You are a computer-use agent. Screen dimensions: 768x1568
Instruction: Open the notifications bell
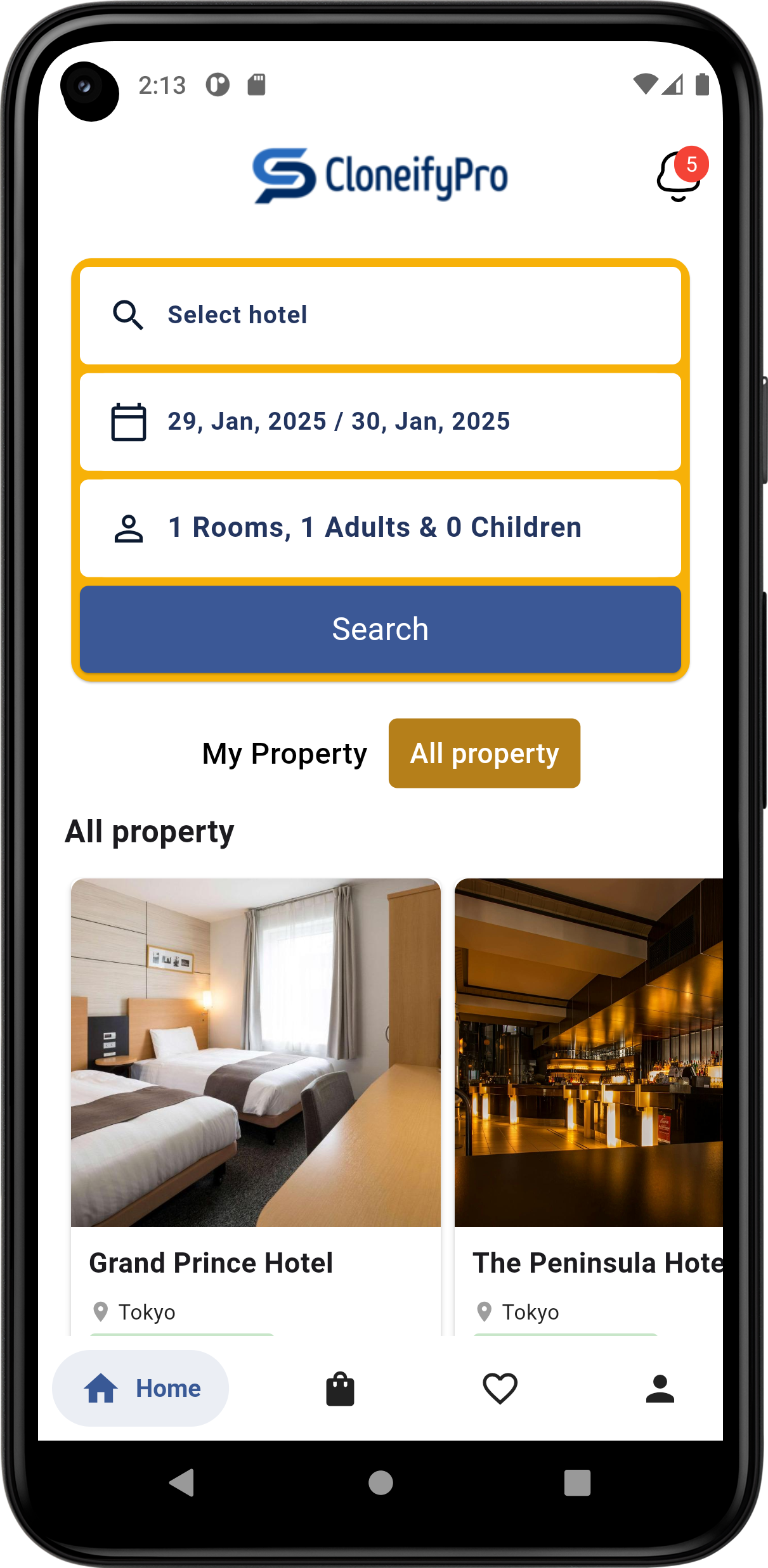pyautogui.click(x=679, y=176)
